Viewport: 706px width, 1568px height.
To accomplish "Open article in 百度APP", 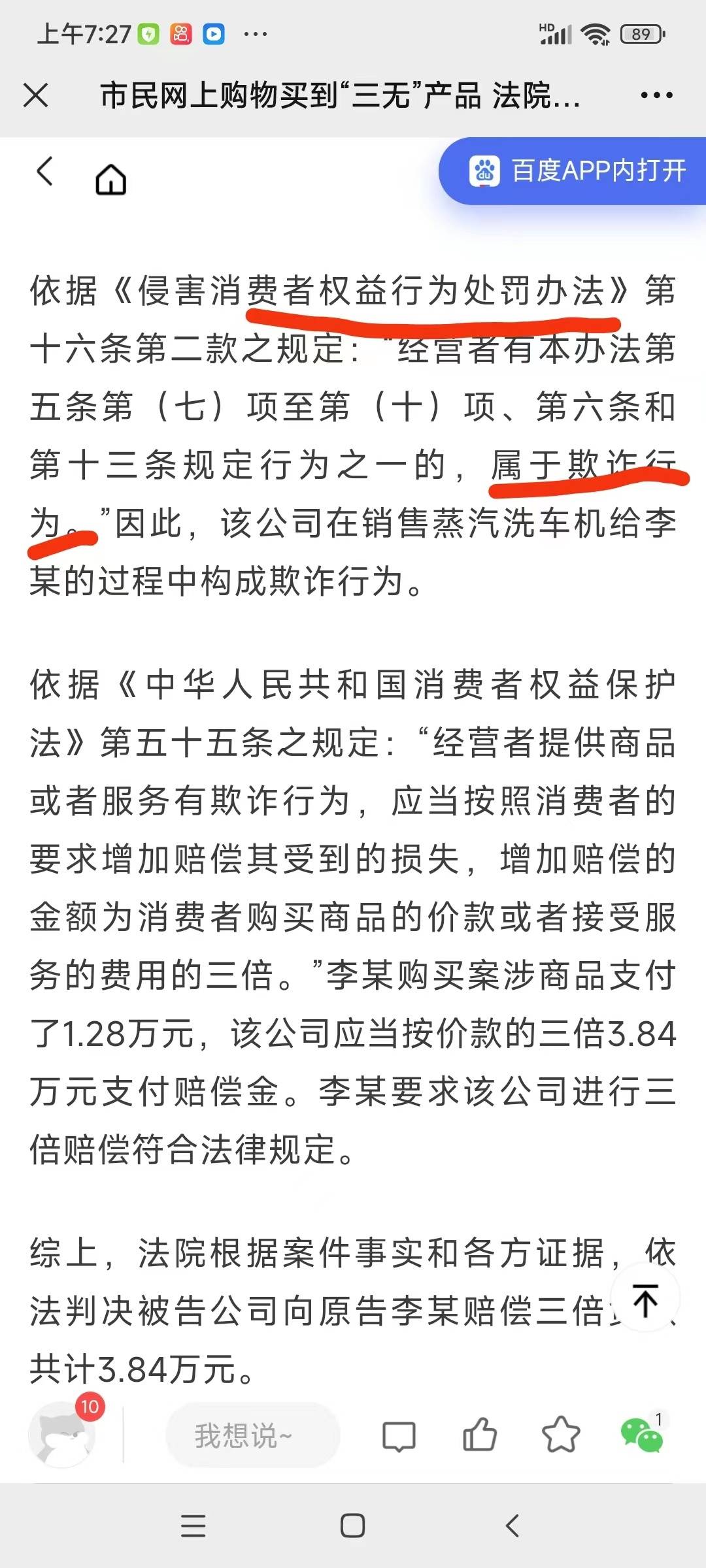I will (572, 171).
